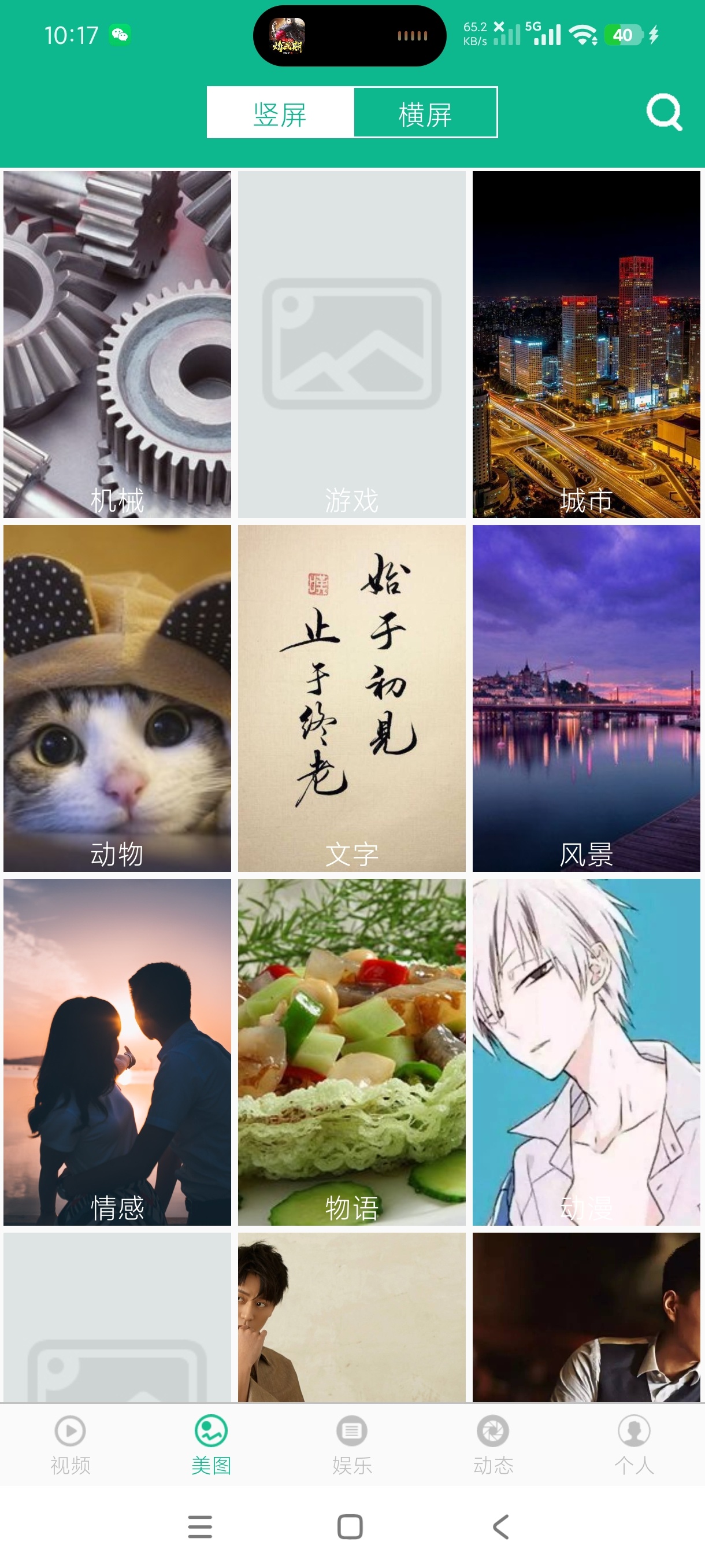Select the 美图 tab
The width and height of the screenshot is (705, 1568).
[x=211, y=1445]
